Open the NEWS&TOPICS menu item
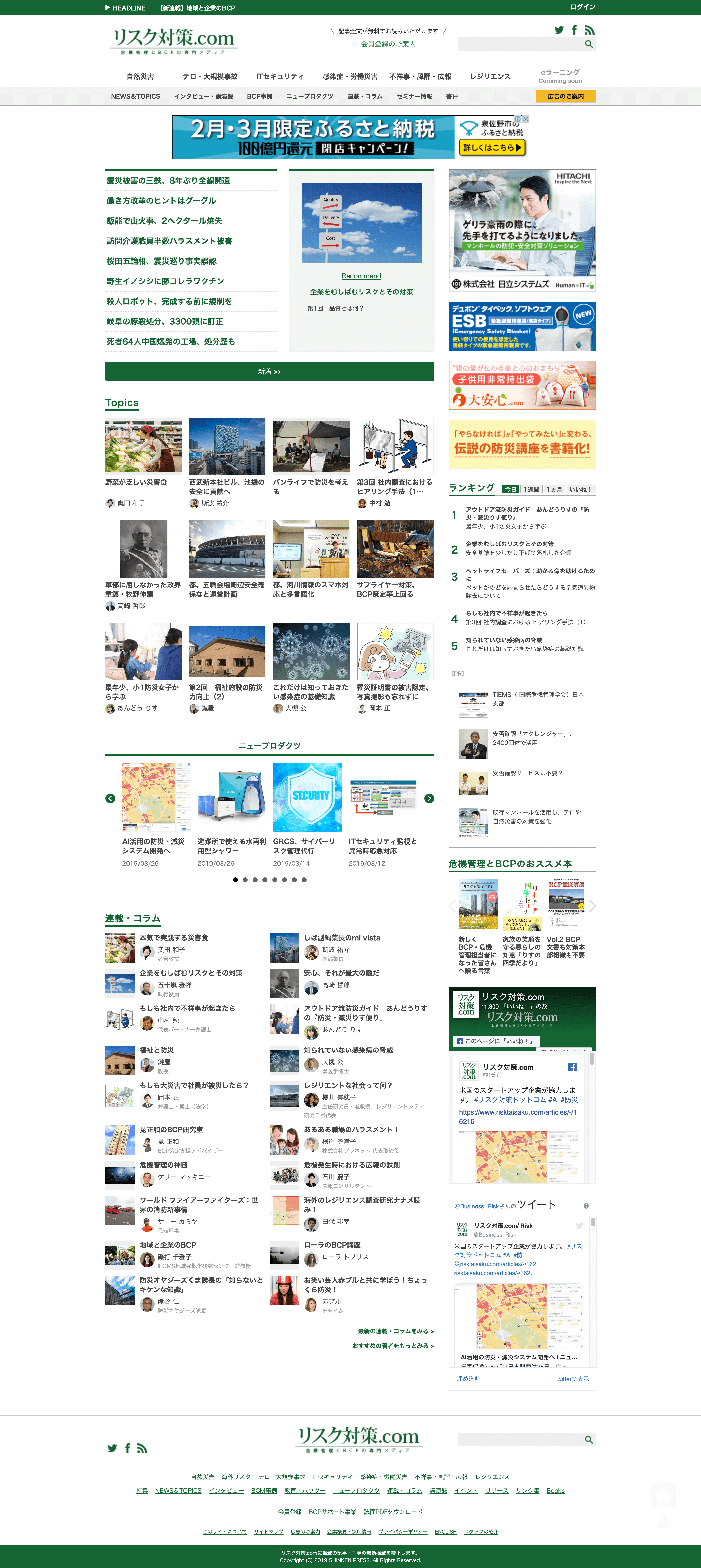701x1568 pixels. point(135,97)
